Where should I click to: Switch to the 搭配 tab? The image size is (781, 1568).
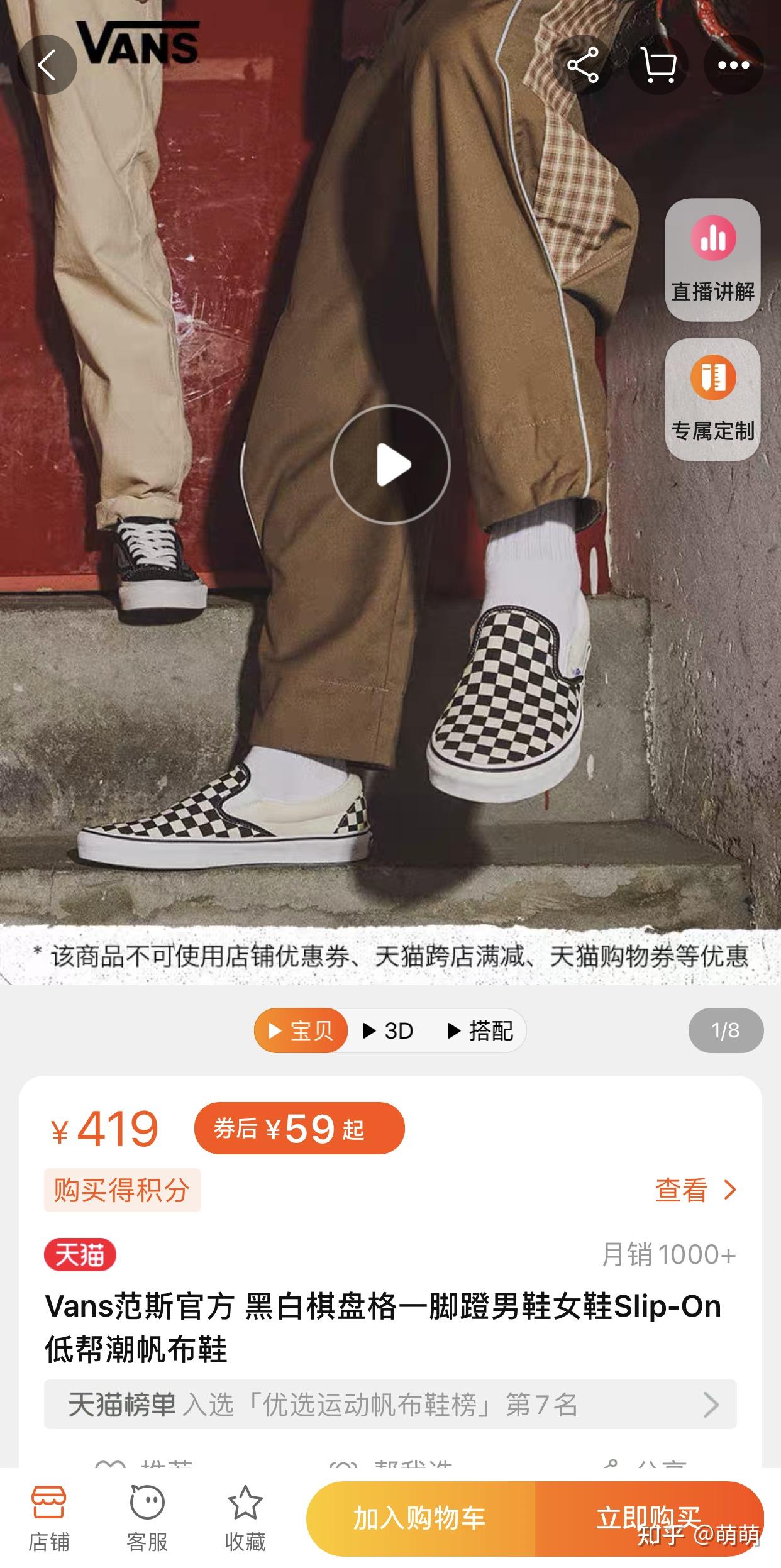click(481, 1030)
